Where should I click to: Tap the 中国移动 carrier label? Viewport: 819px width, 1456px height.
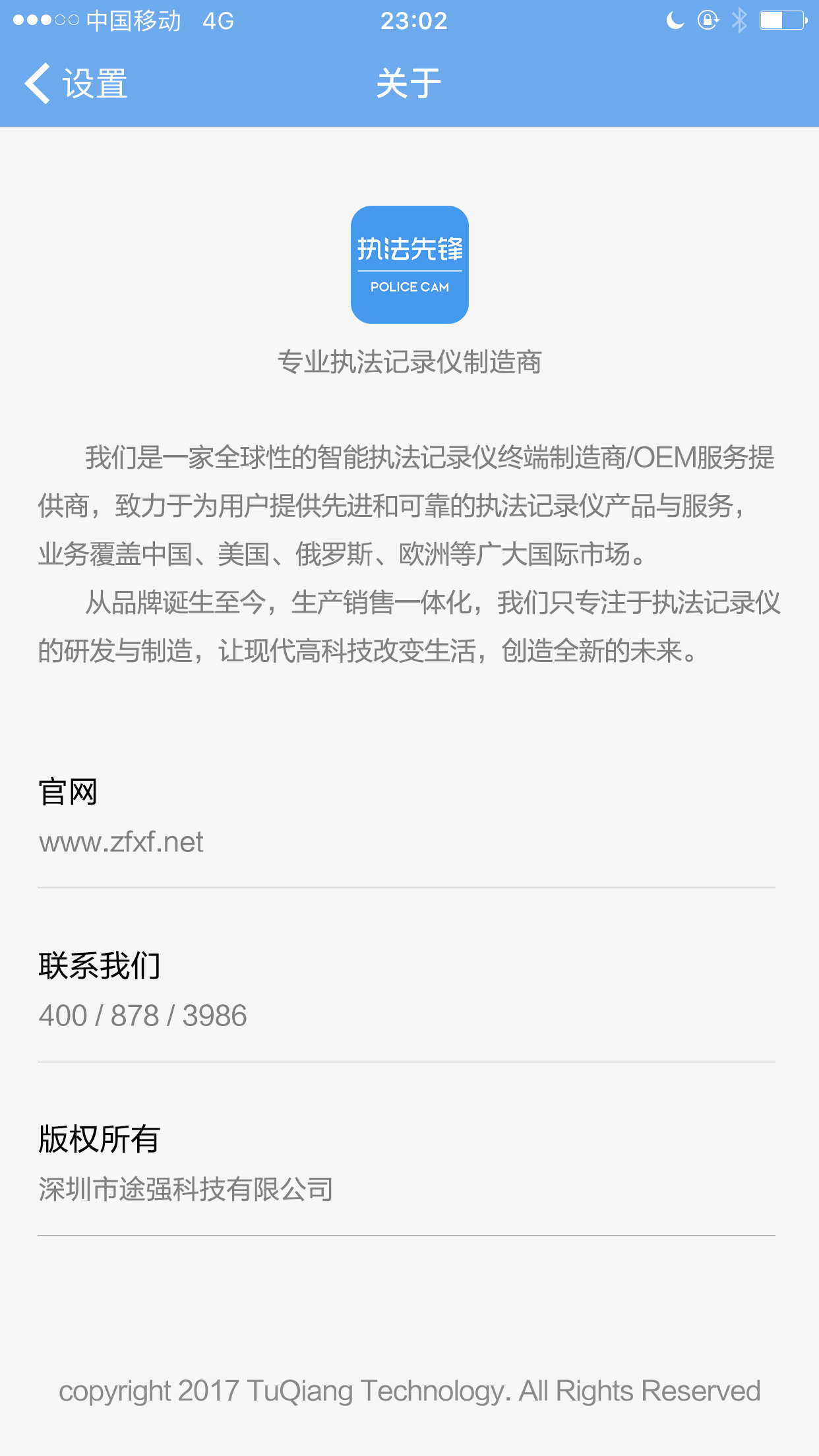coord(131,21)
